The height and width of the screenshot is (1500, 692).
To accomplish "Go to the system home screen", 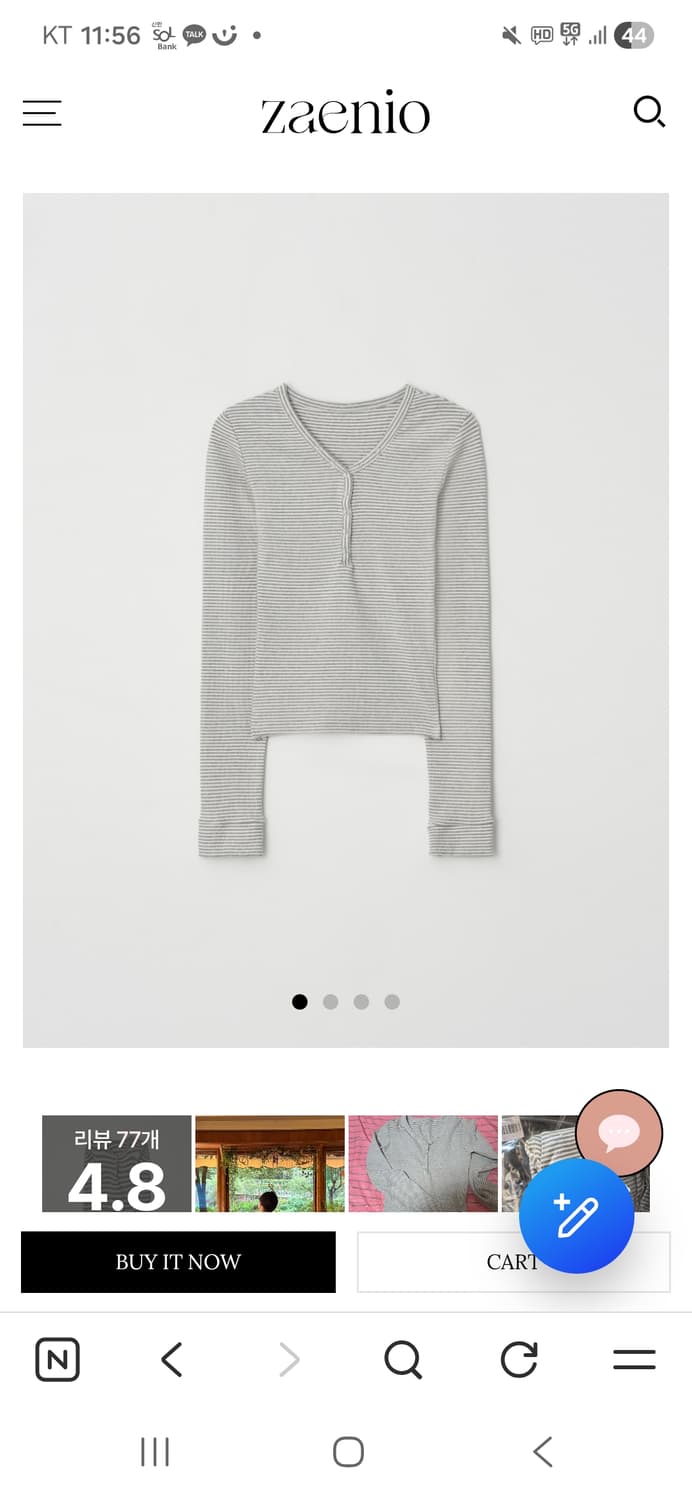I will point(347,1452).
